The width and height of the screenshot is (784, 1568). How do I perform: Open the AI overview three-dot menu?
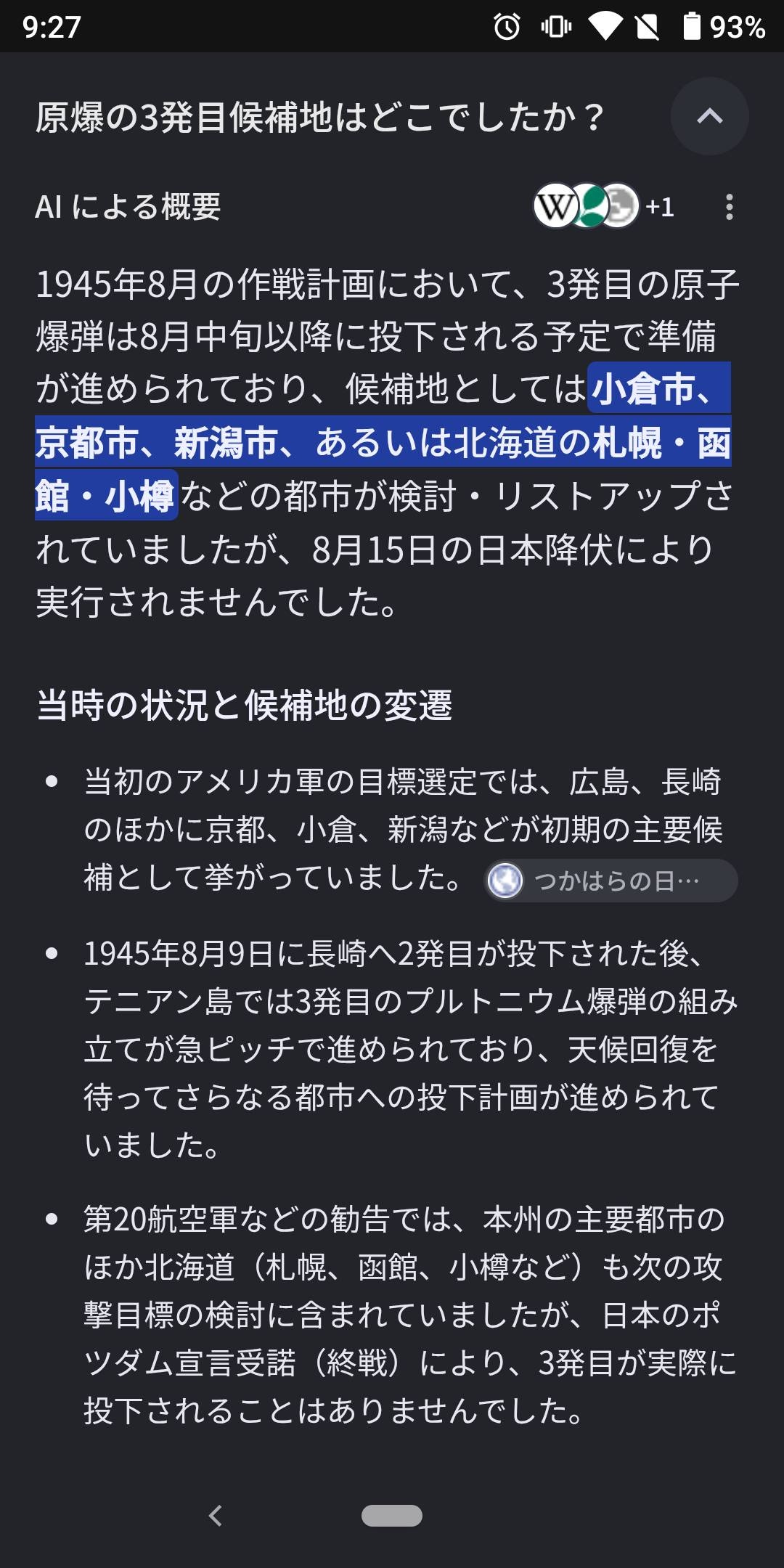(730, 207)
